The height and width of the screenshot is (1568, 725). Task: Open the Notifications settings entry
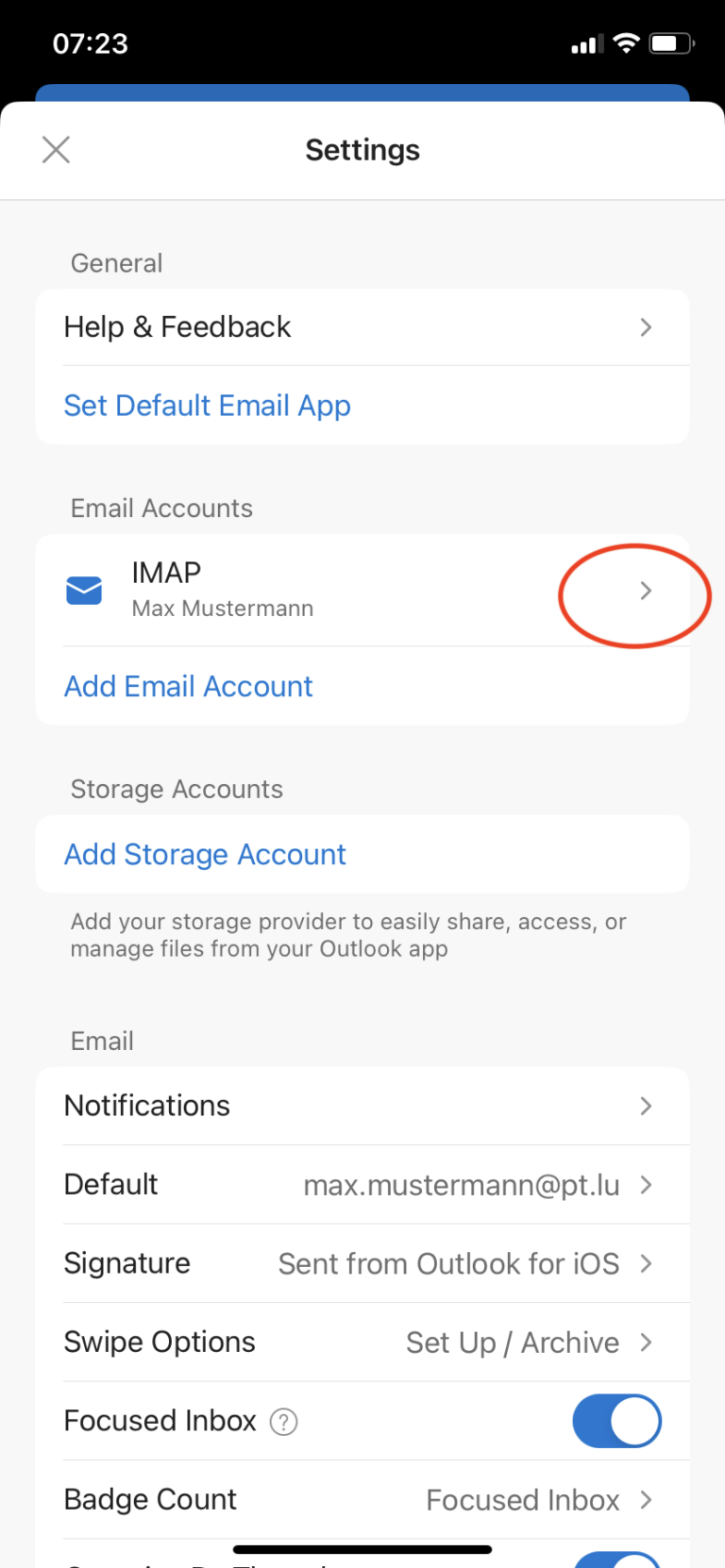362,1106
